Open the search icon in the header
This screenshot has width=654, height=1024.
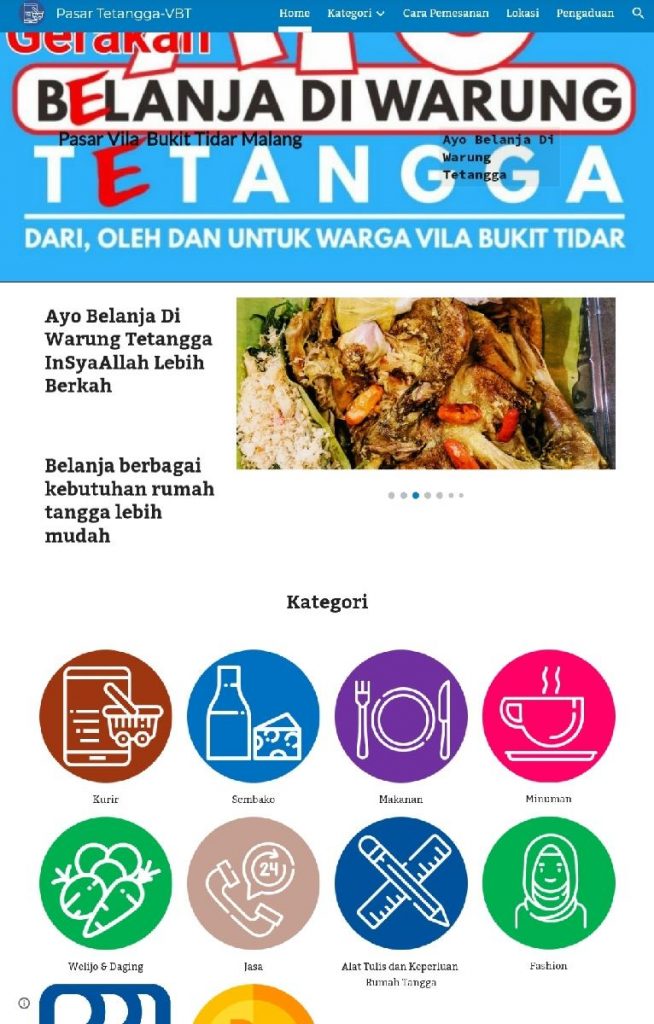click(x=638, y=14)
